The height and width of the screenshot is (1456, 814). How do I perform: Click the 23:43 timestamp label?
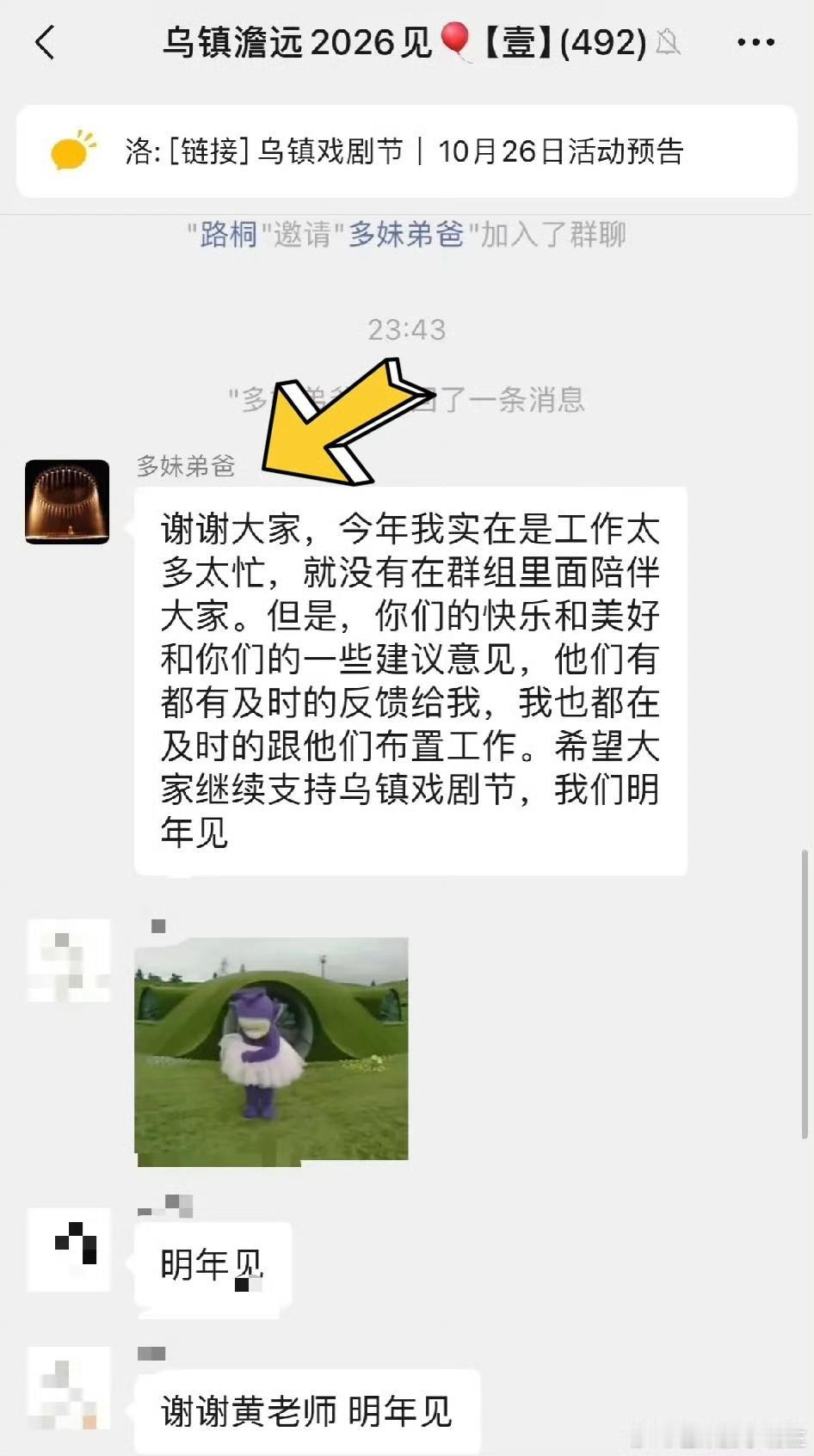(x=407, y=329)
